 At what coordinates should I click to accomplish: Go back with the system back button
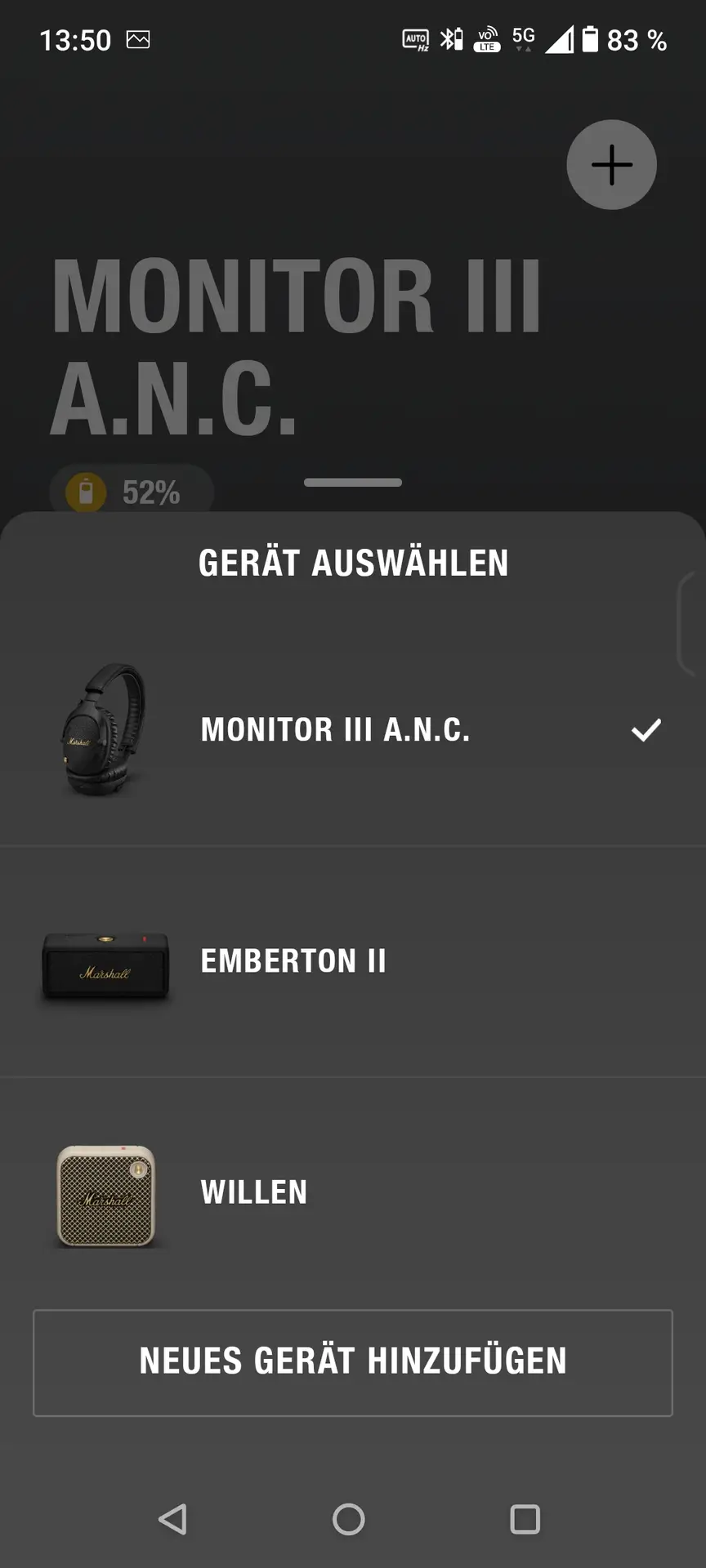coord(172,1520)
